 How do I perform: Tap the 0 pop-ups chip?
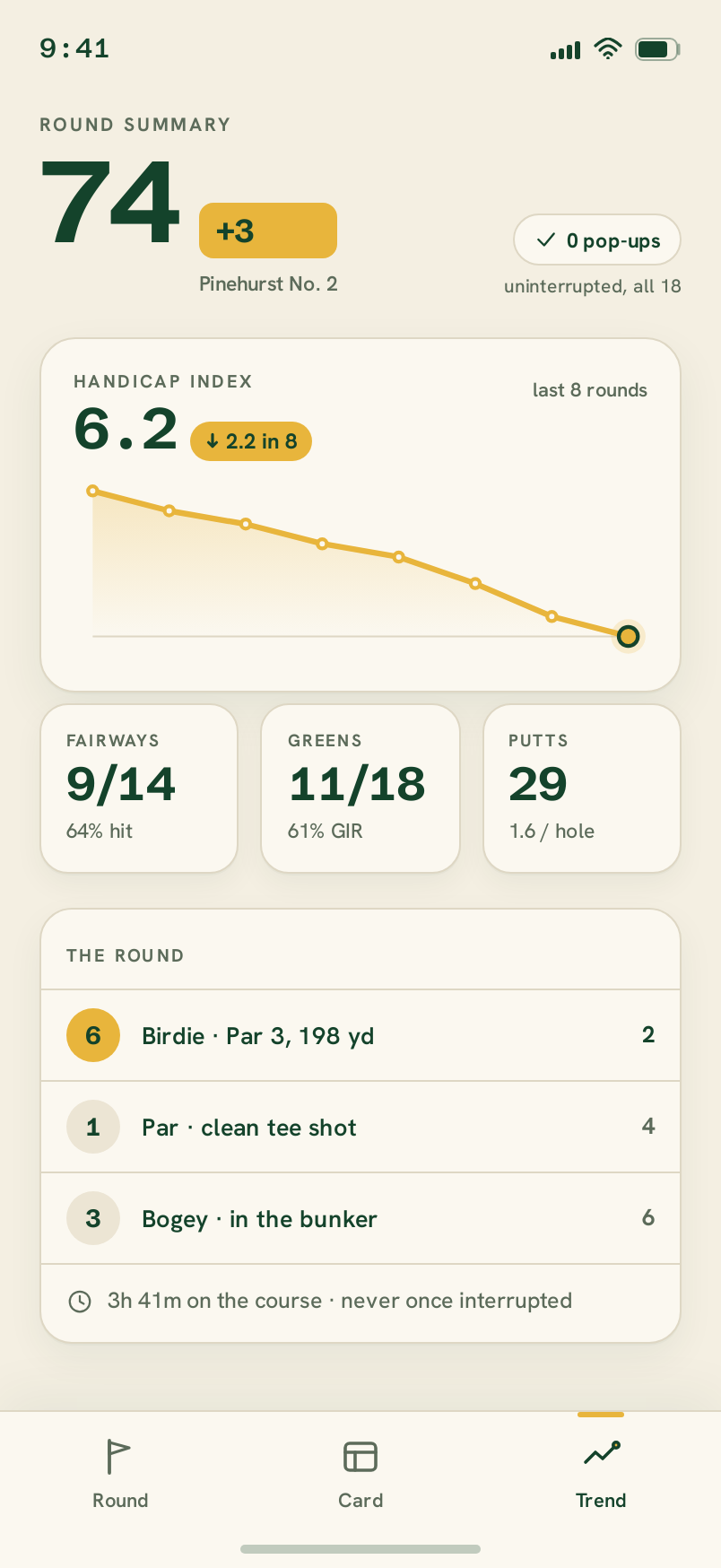point(597,240)
